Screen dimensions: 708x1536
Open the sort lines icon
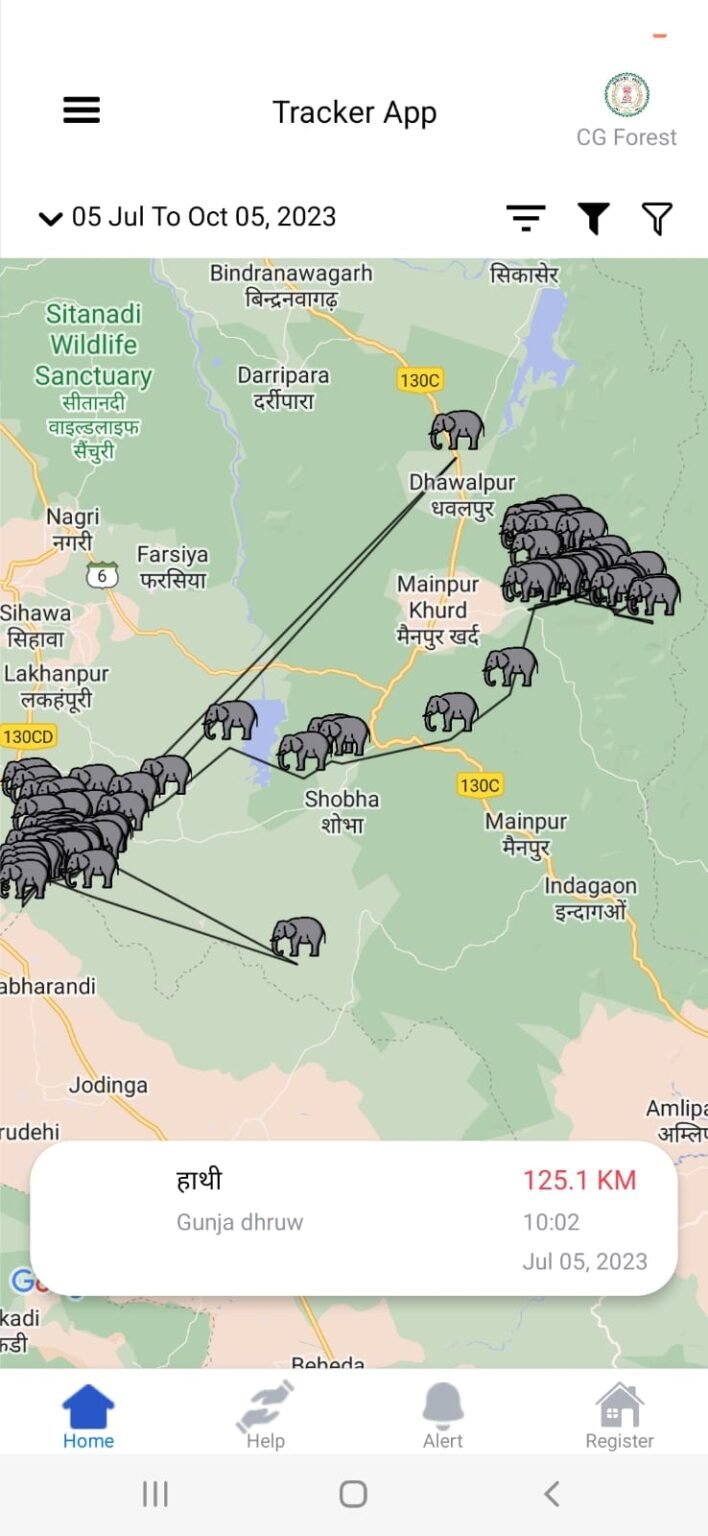pos(525,217)
